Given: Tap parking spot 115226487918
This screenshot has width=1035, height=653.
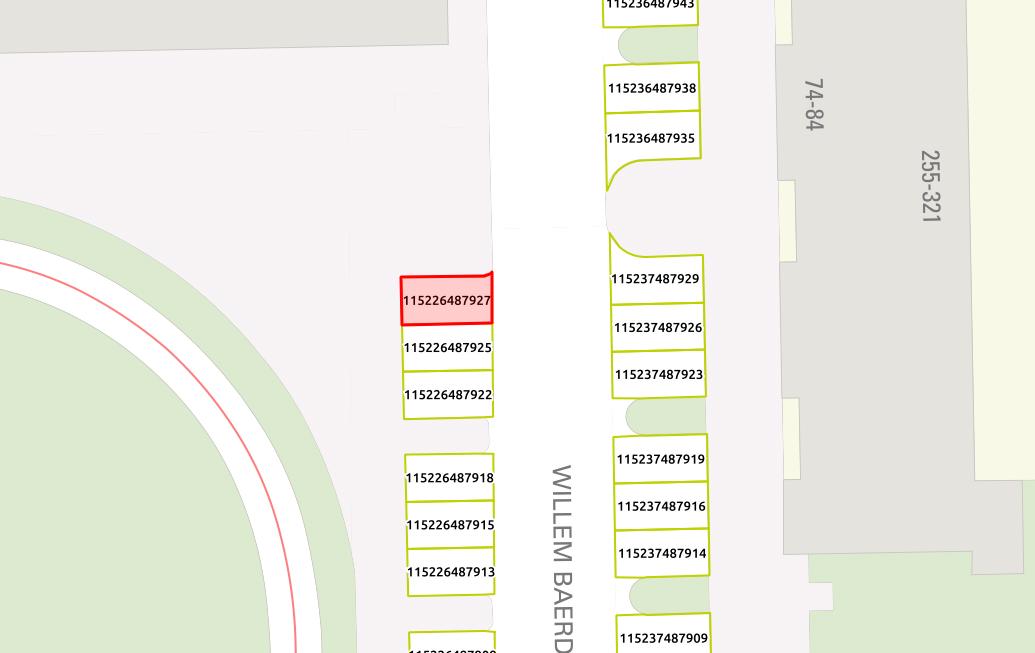Looking at the screenshot, I should click(x=449, y=478).
